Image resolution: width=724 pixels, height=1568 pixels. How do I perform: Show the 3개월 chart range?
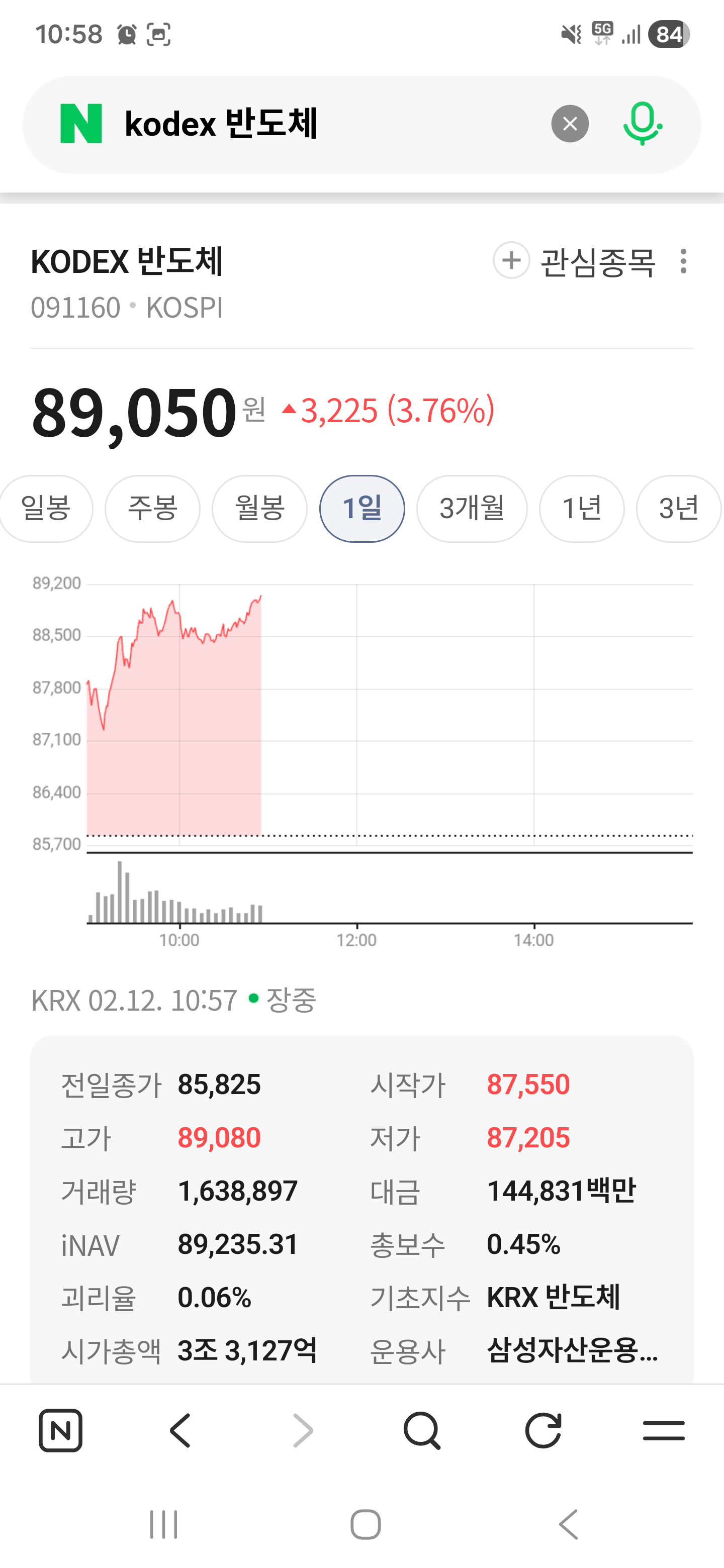471,509
